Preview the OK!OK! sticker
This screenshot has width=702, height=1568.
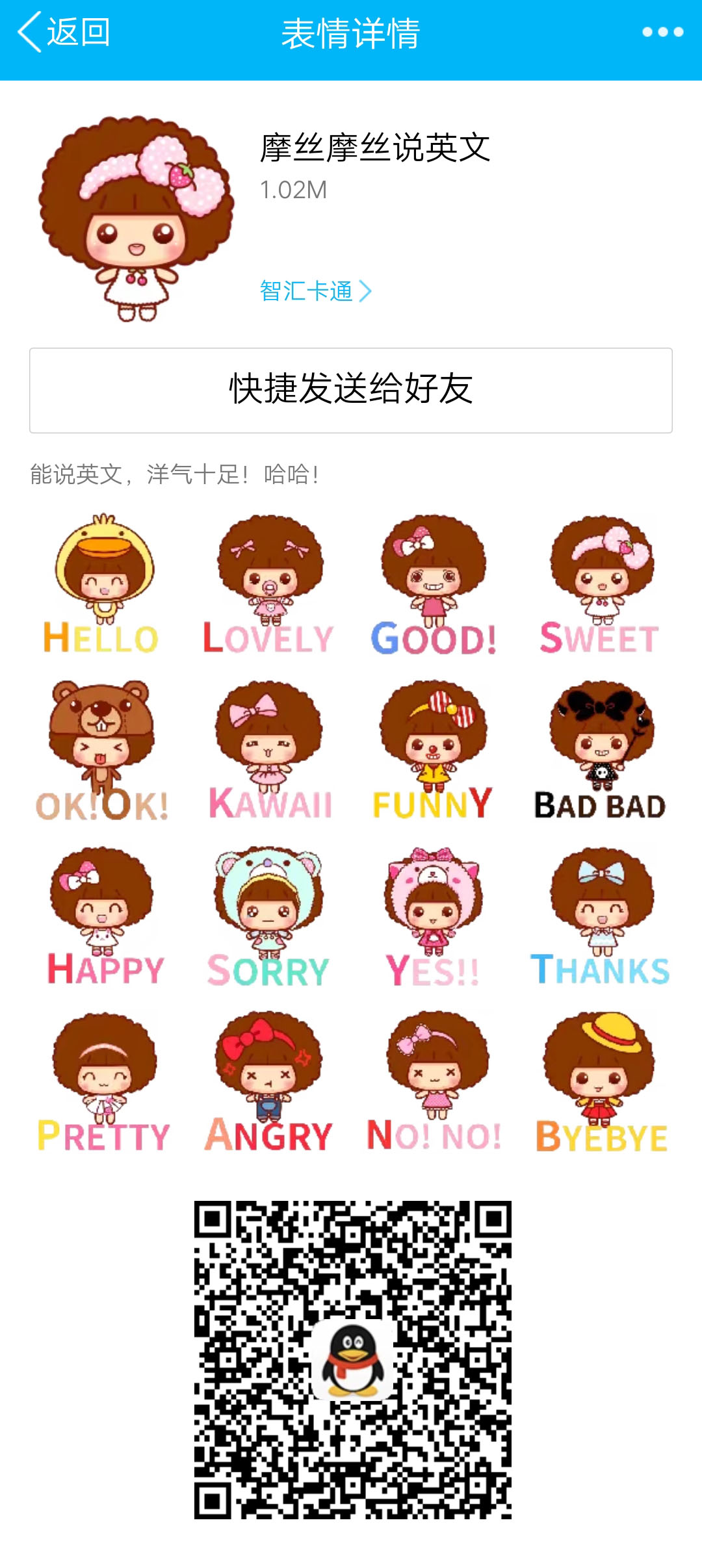click(102, 751)
